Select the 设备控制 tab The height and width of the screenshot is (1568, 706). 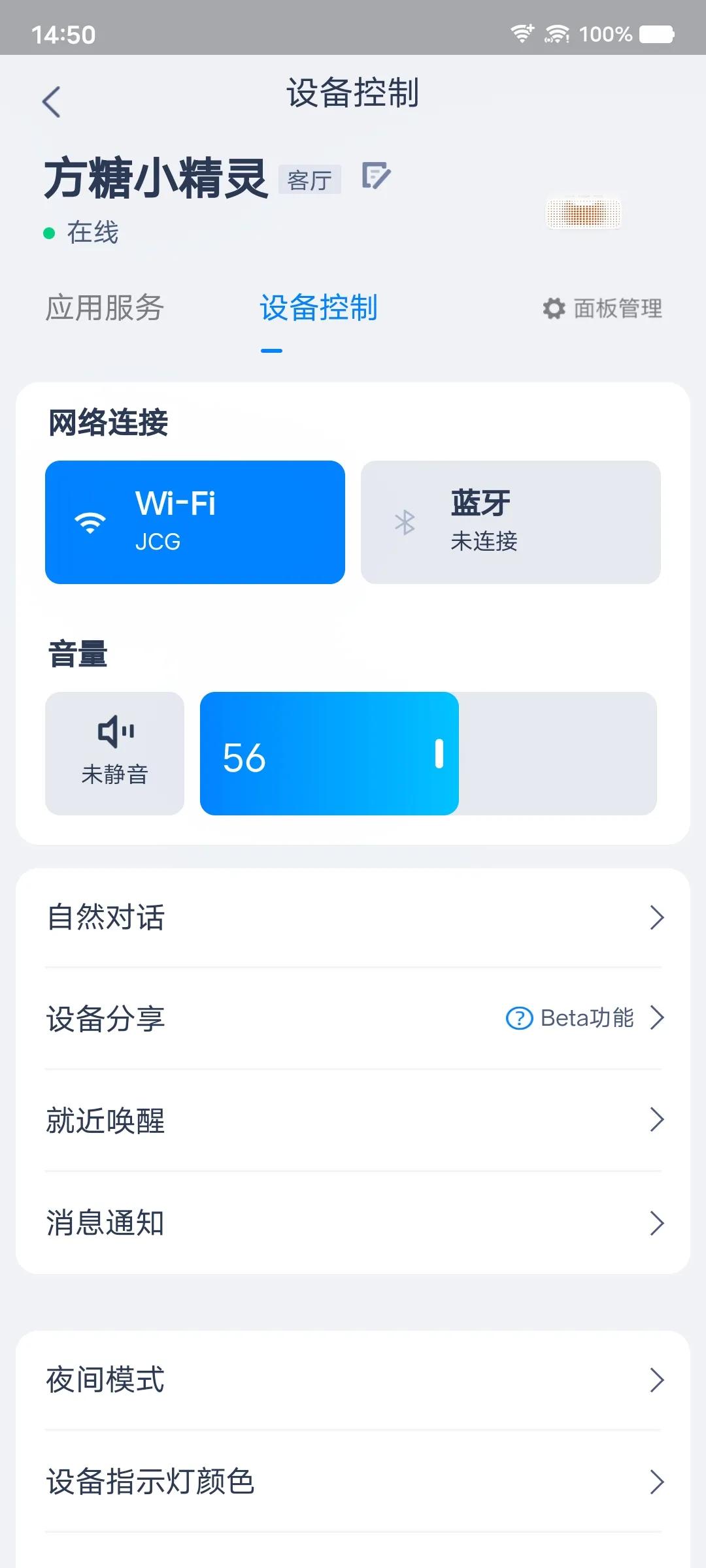318,308
